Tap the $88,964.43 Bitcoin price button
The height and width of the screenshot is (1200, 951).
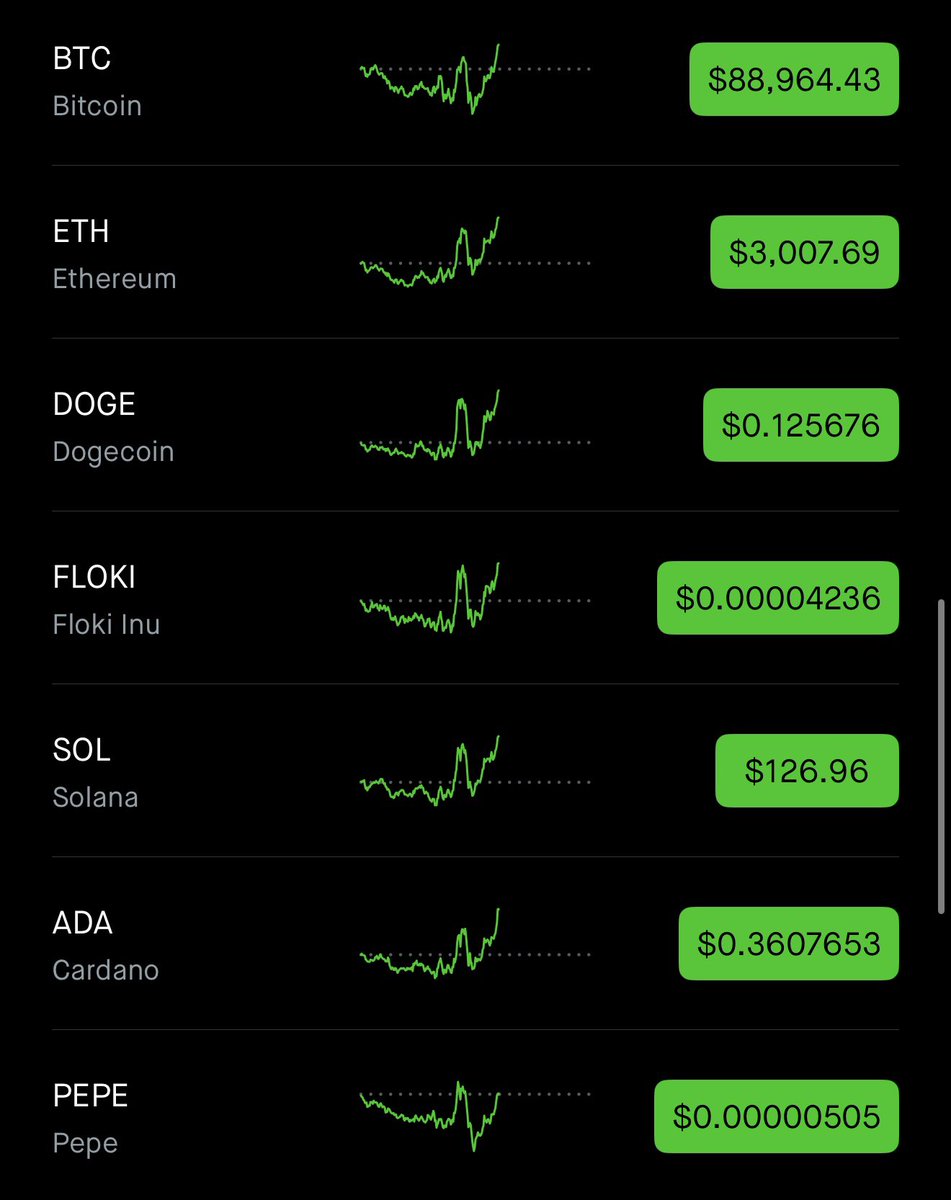click(x=794, y=79)
